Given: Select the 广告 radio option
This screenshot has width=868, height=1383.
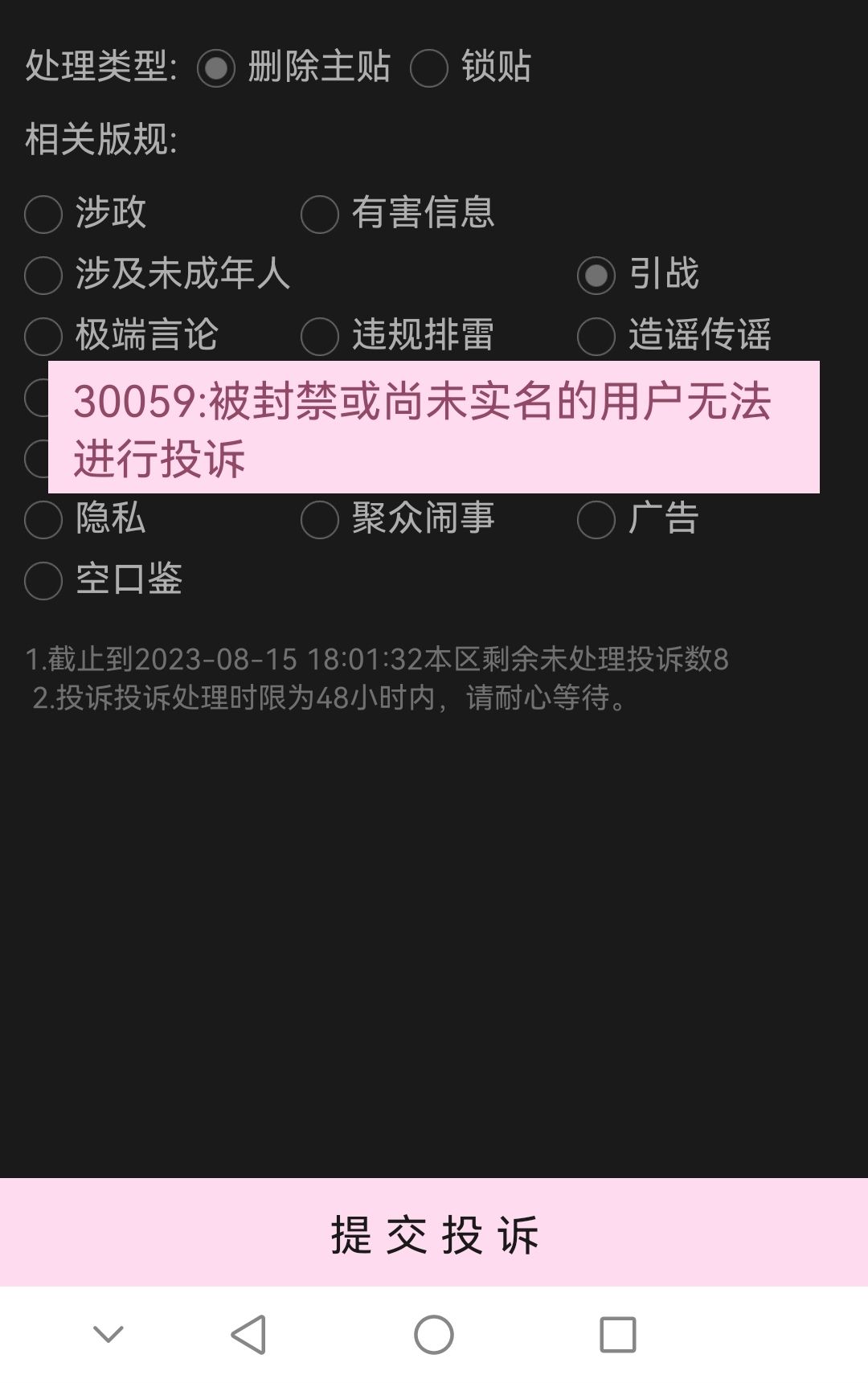Looking at the screenshot, I should pos(596,520).
